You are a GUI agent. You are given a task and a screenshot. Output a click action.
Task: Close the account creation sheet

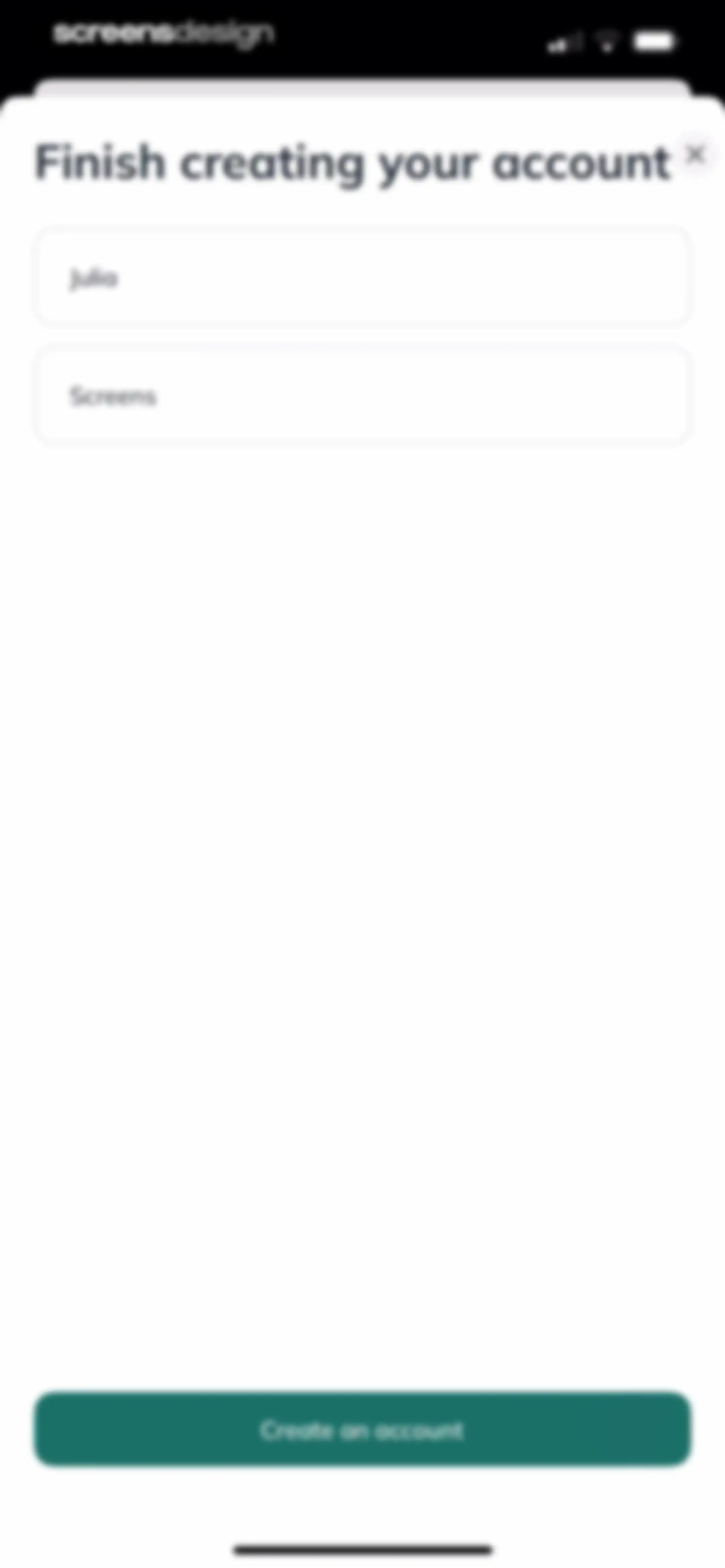point(696,154)
